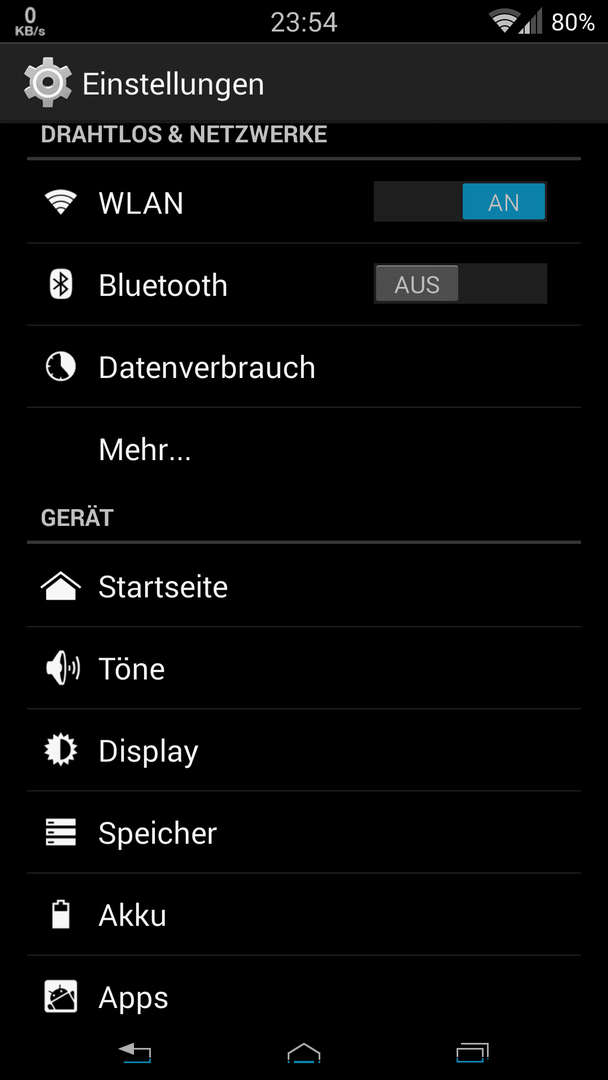Open WLAN settings row
608x1080 pixels.
(x=304, y=202)
